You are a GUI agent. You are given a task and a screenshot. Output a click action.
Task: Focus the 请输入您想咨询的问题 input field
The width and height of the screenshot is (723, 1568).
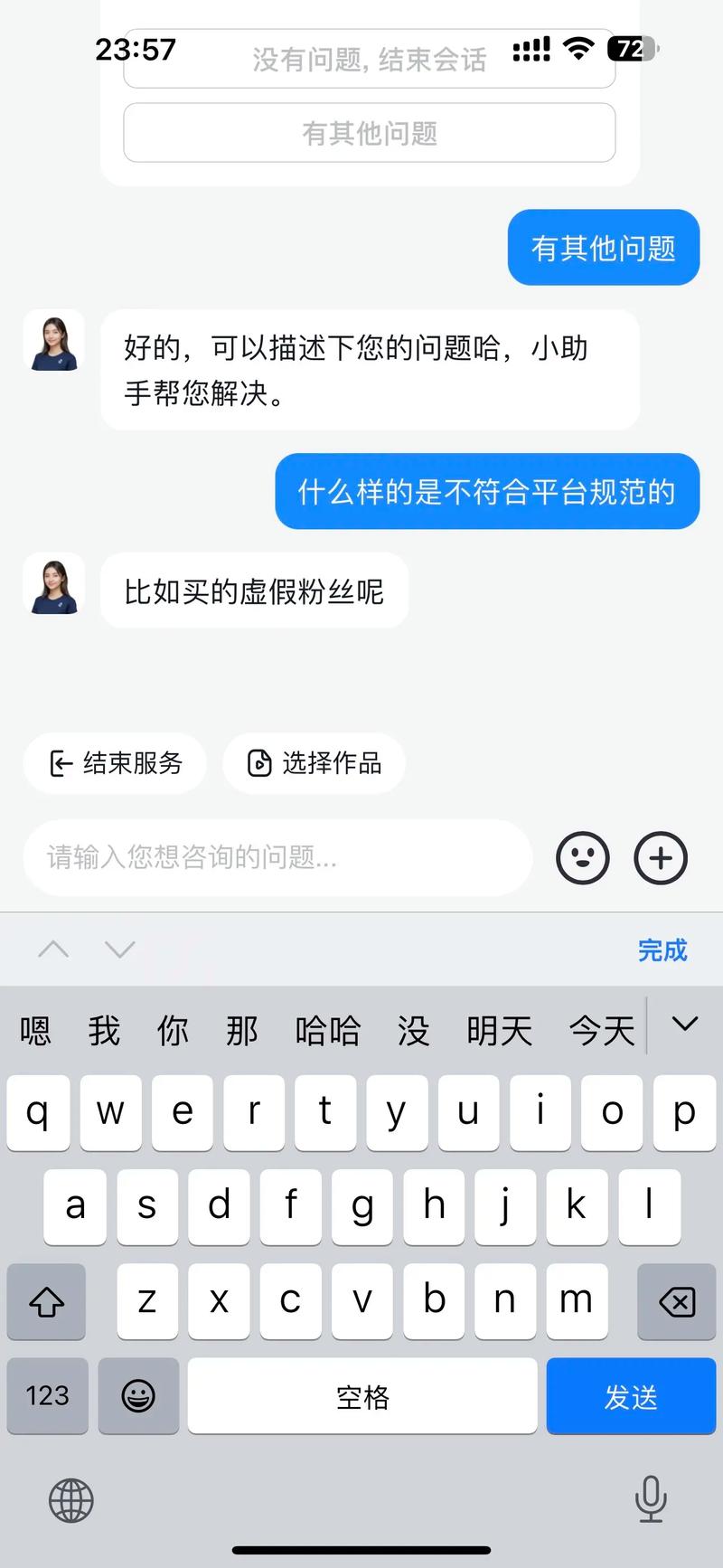coord(277,857)
